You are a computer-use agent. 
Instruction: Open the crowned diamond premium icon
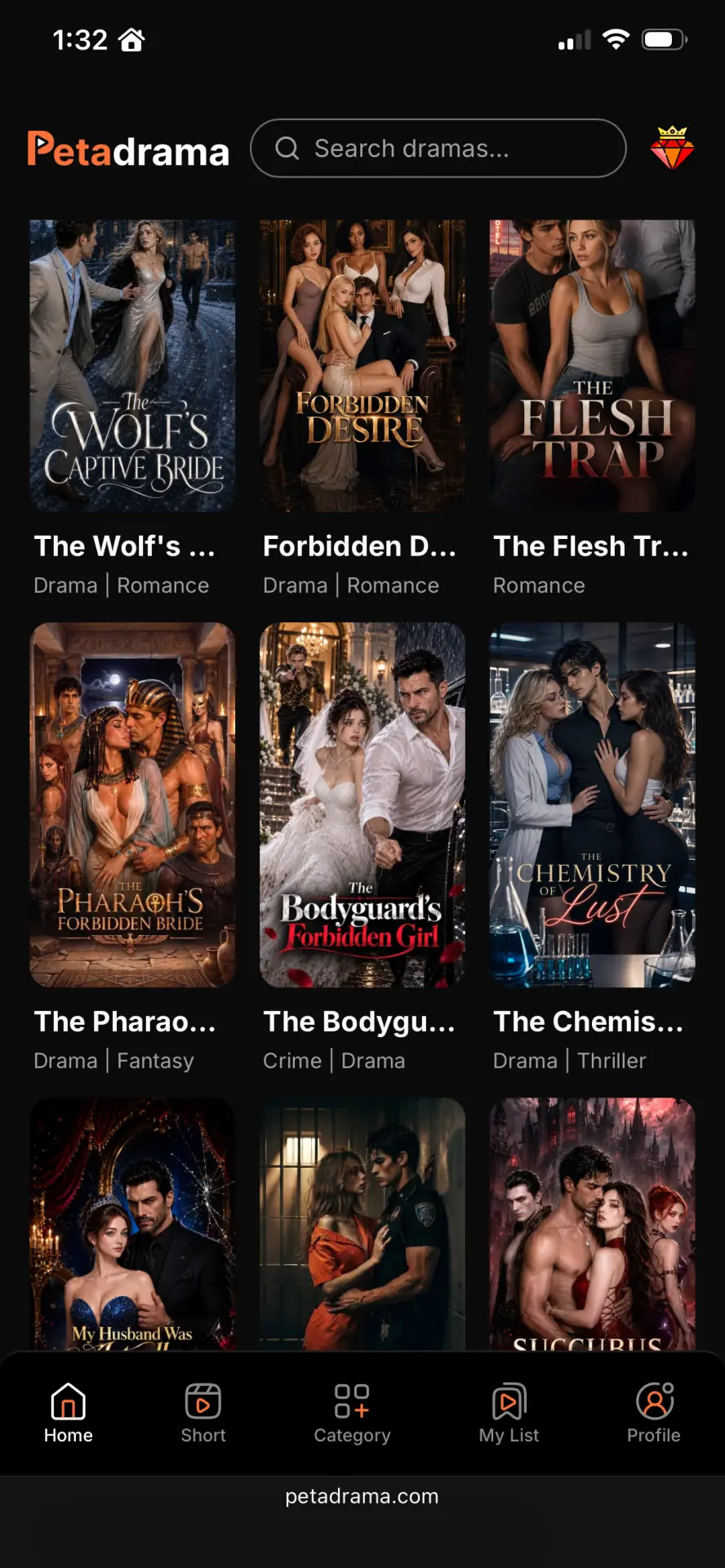click(x=672, y=148)
